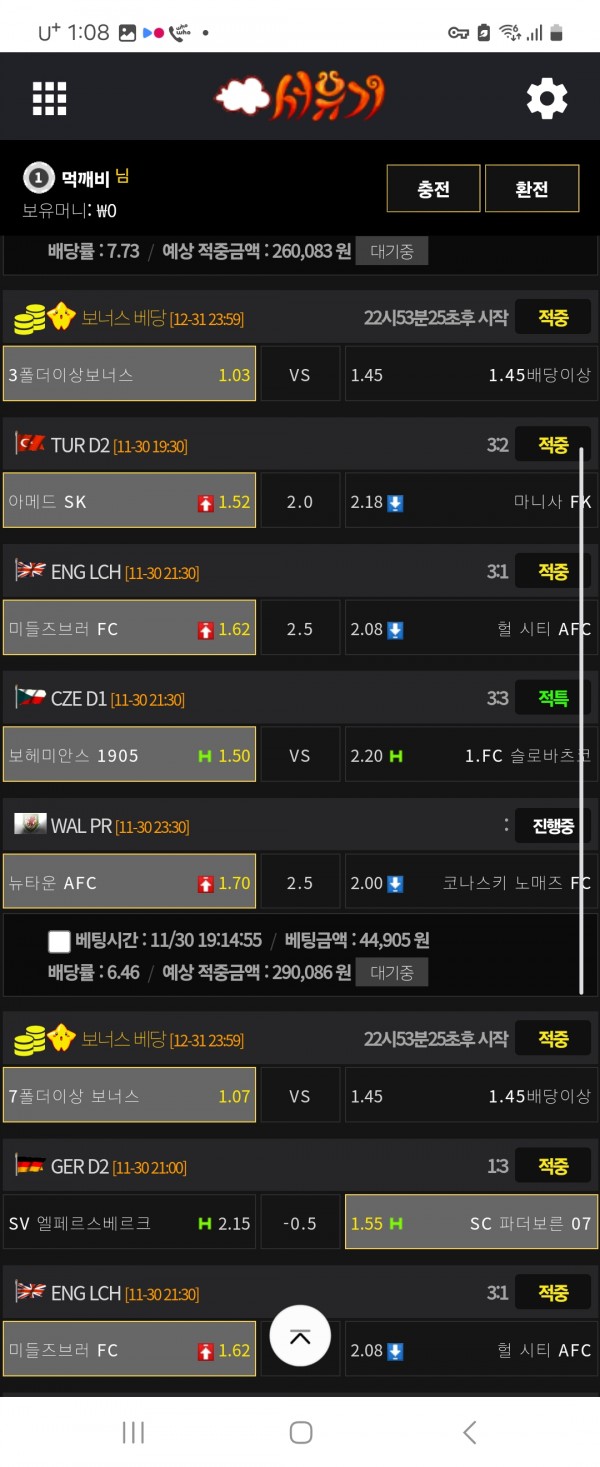Tick the checkbox next to 베팅시간 11/30 19:14:55
600x1467 pixels.
59,941
